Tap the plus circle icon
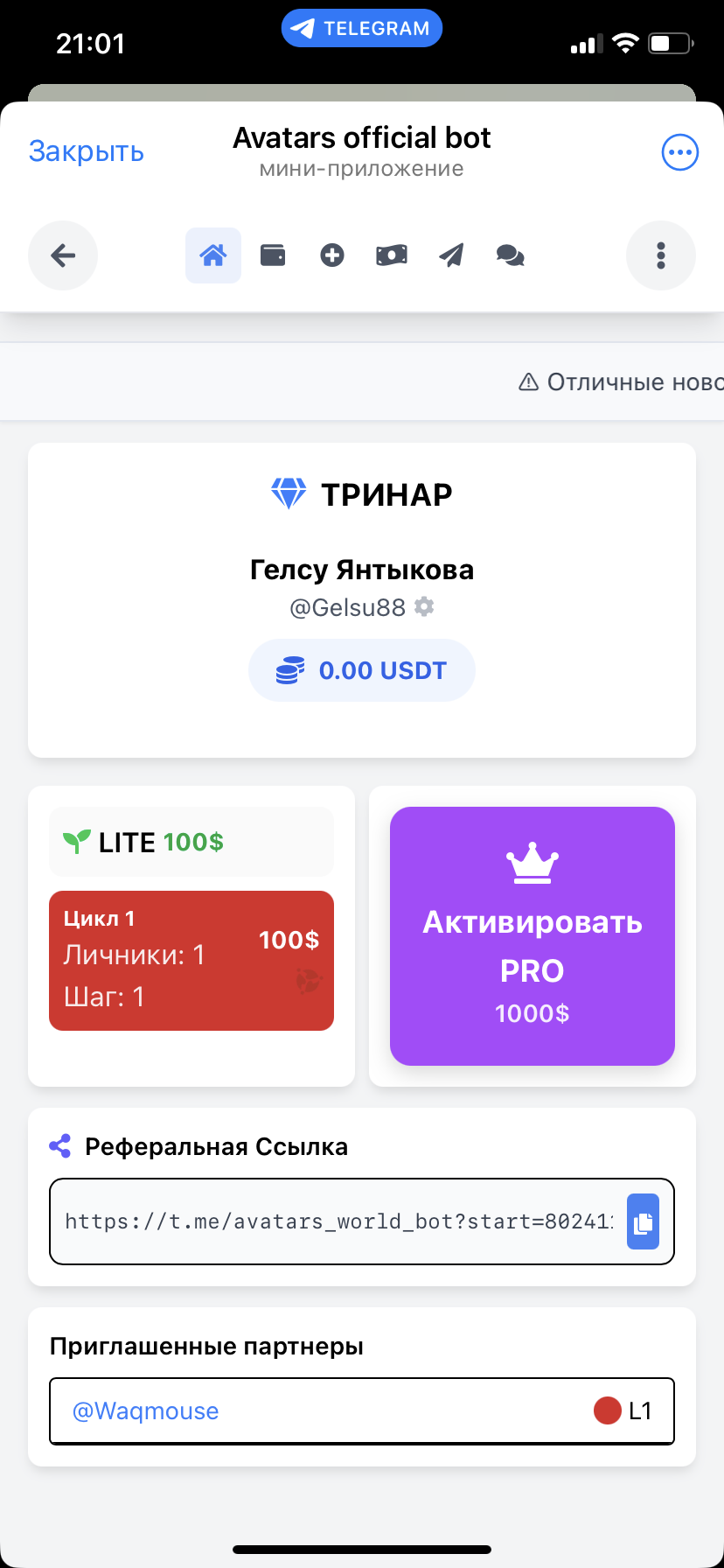This screenshot has height=1568, width=724. coord(332,255)
